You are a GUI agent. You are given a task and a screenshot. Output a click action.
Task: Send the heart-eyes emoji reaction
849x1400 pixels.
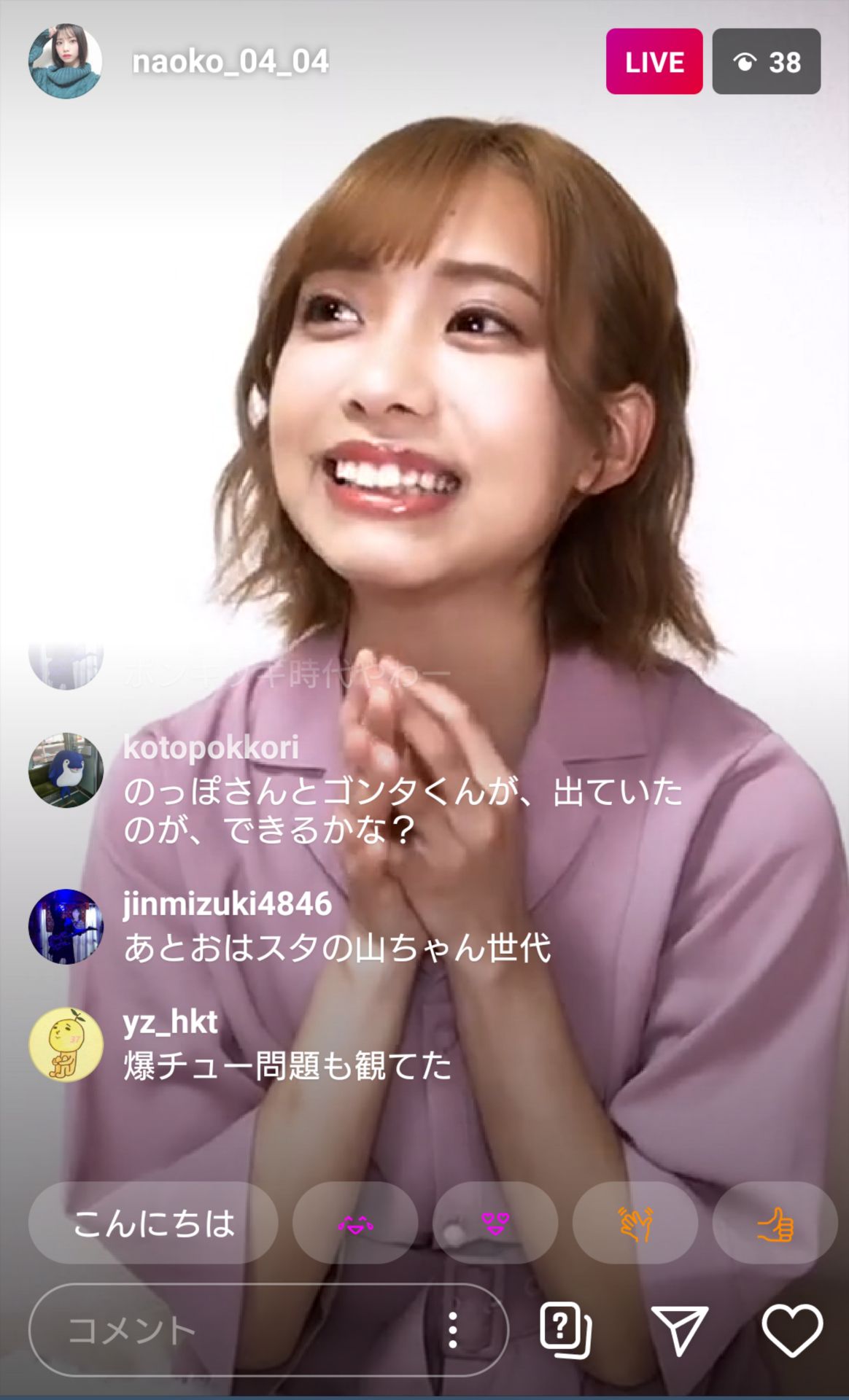(496, 1224)
